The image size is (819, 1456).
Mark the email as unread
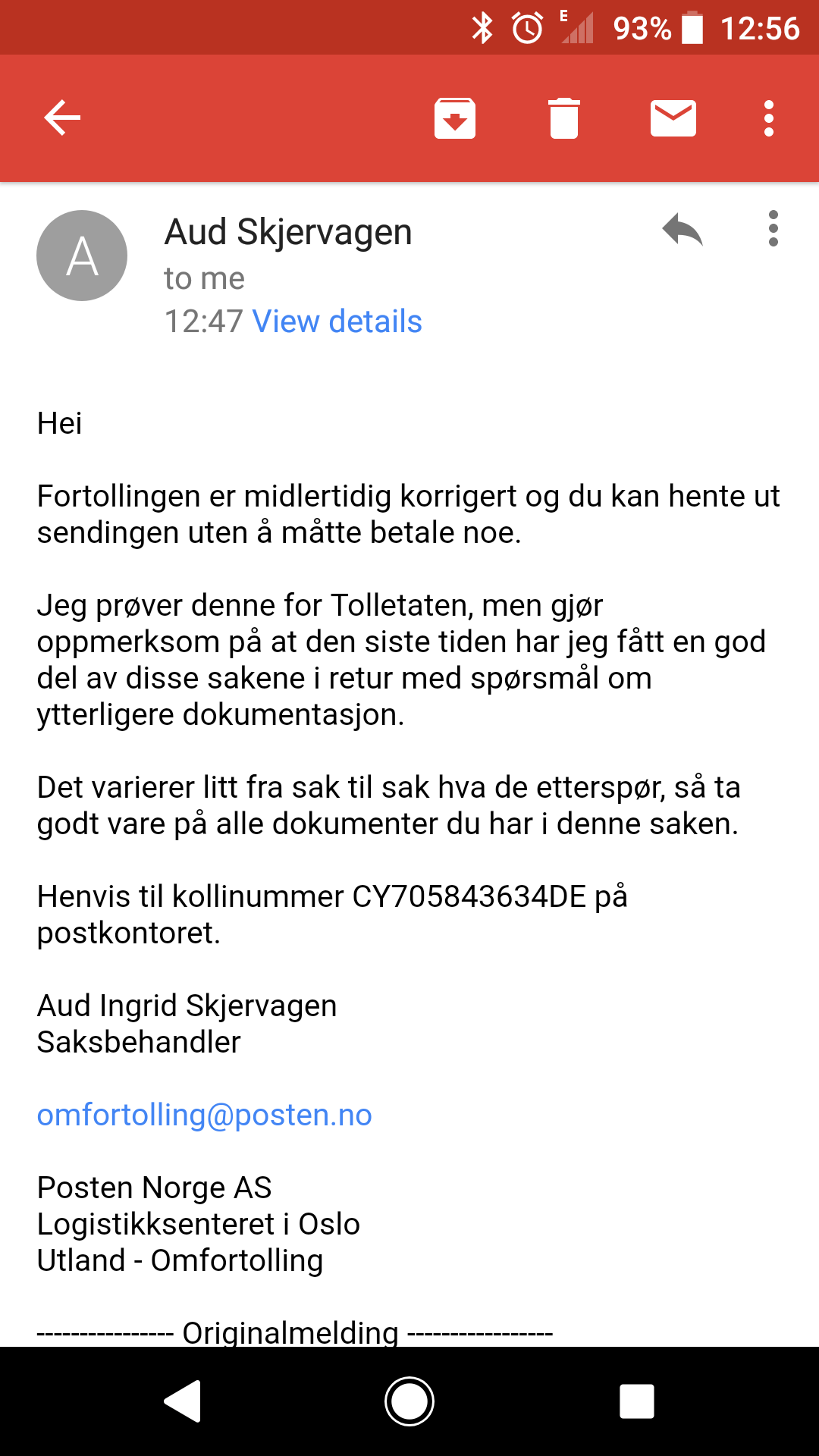[x=673, y=118]
